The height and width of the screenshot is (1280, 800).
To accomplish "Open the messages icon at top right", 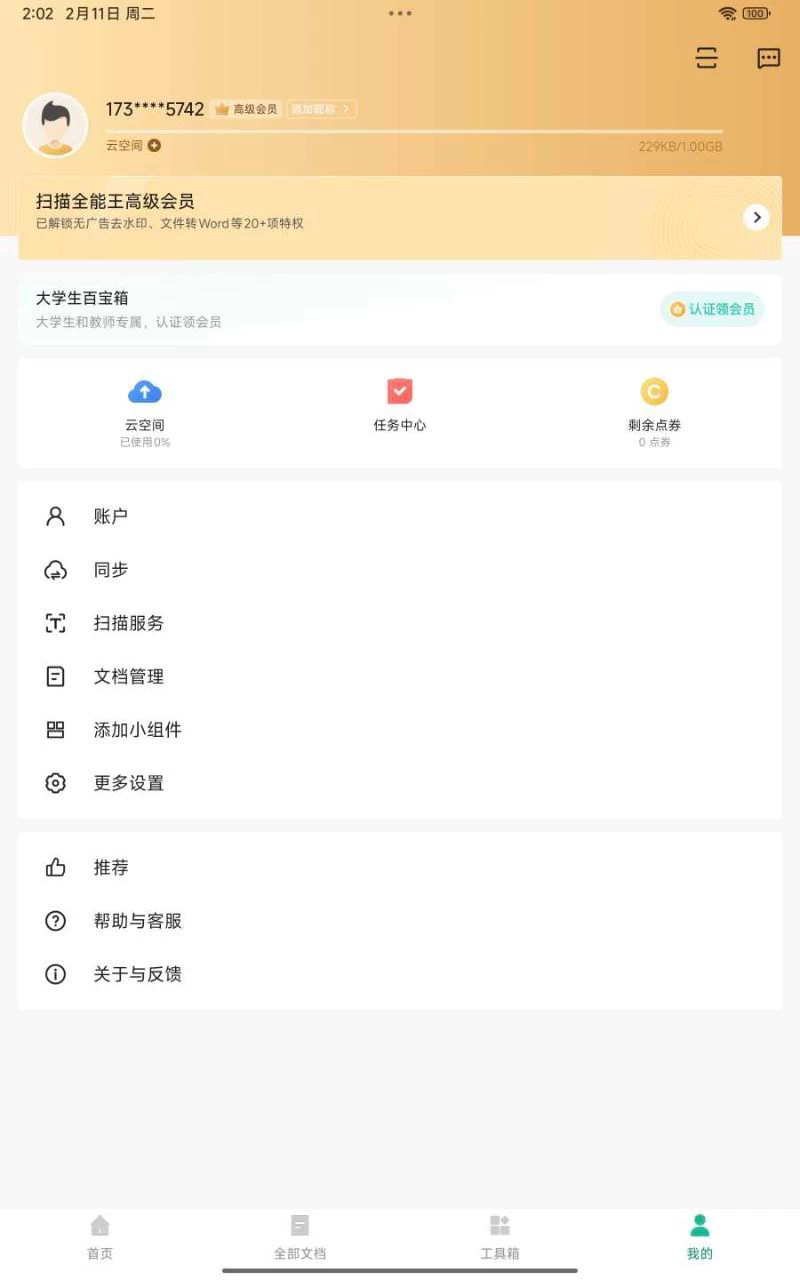I will coord(768,58).
